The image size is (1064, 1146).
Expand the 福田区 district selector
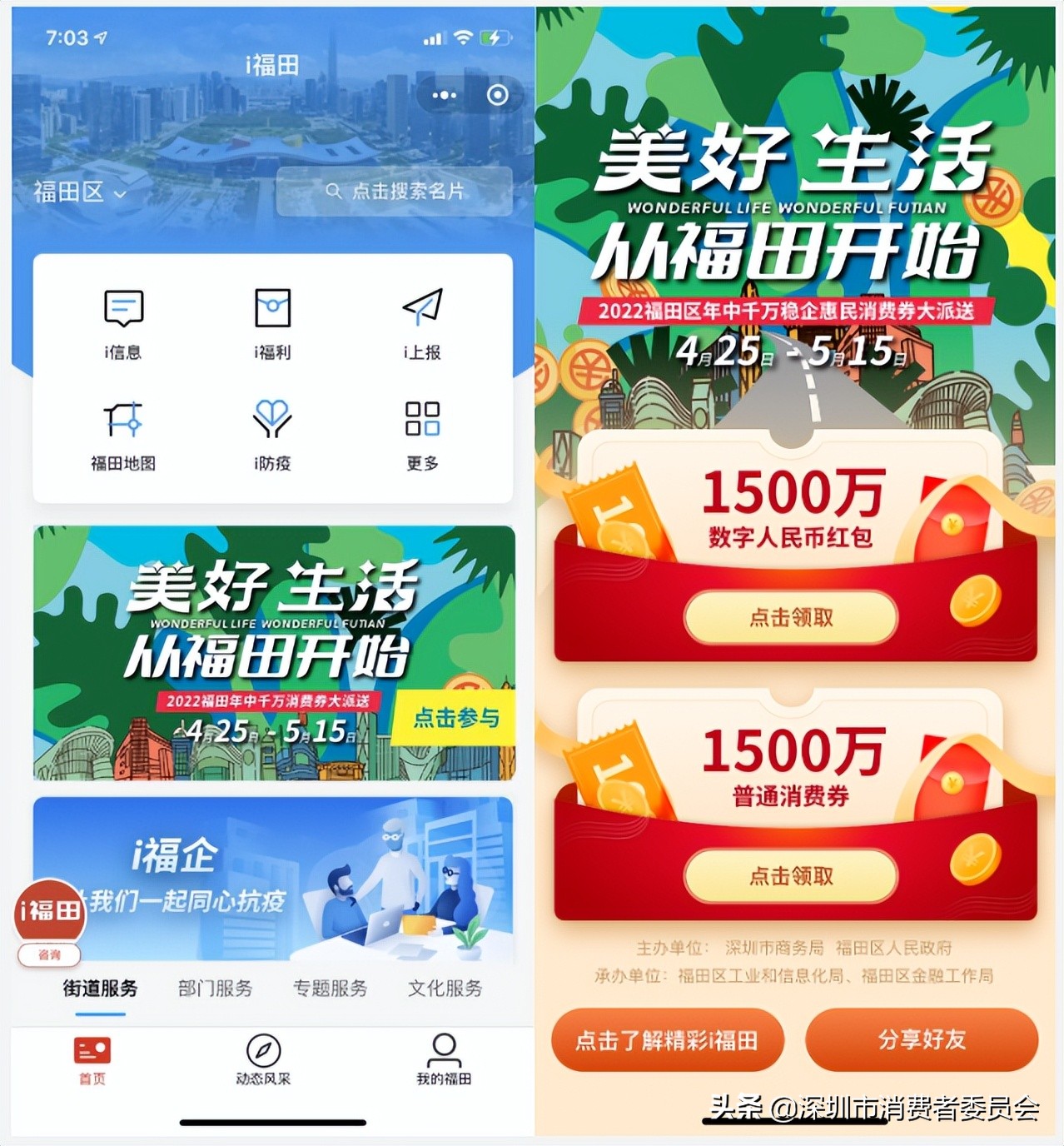point(77,193)
